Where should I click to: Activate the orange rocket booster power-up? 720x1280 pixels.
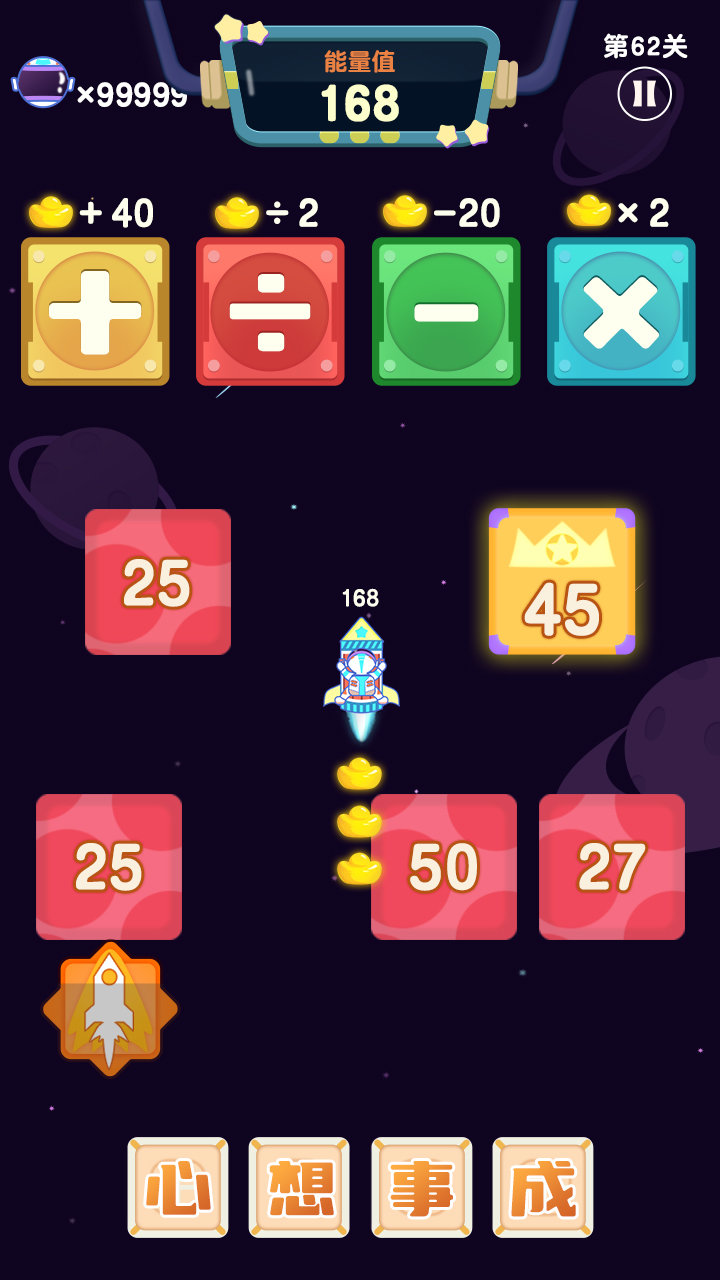coord(110,1009)
